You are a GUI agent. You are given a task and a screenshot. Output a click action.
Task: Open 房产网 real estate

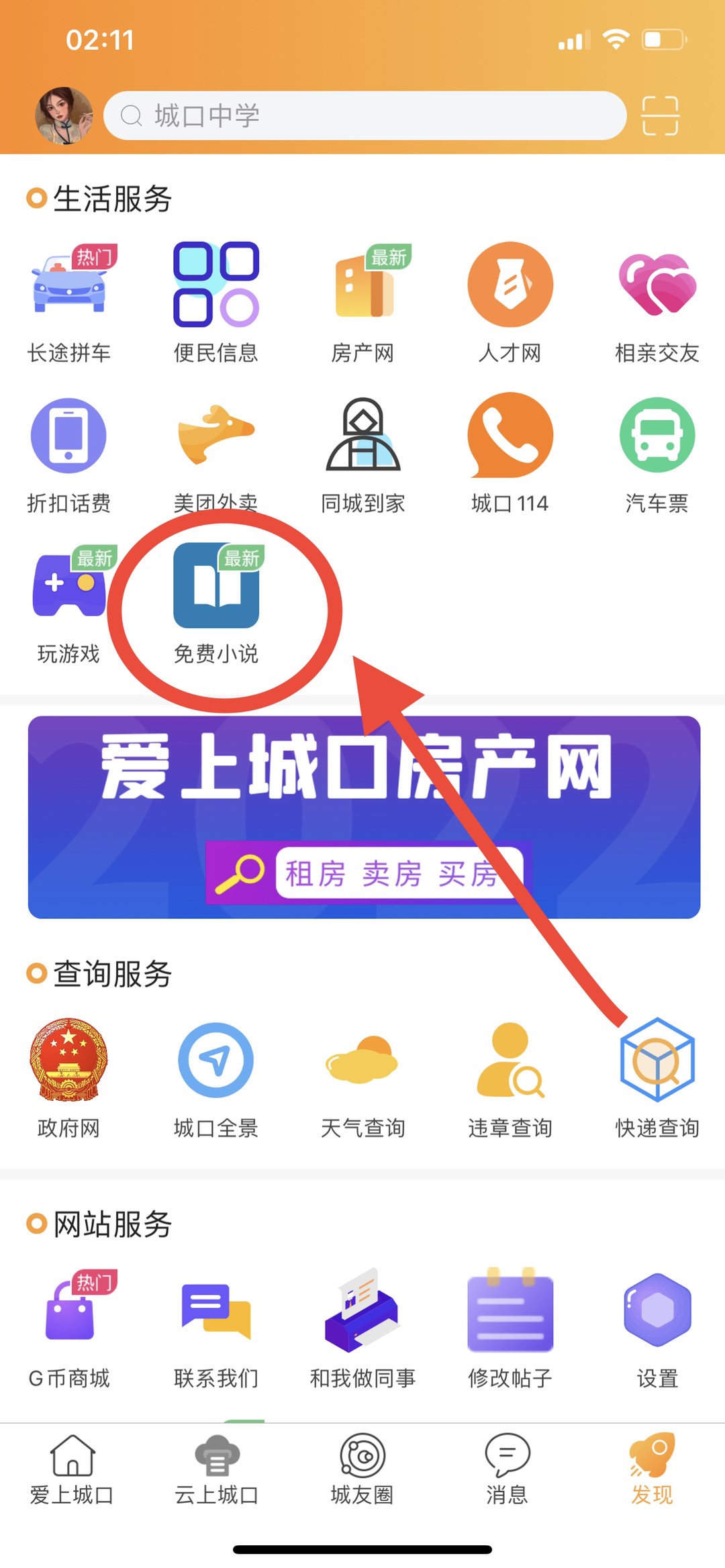click(363, 302)
